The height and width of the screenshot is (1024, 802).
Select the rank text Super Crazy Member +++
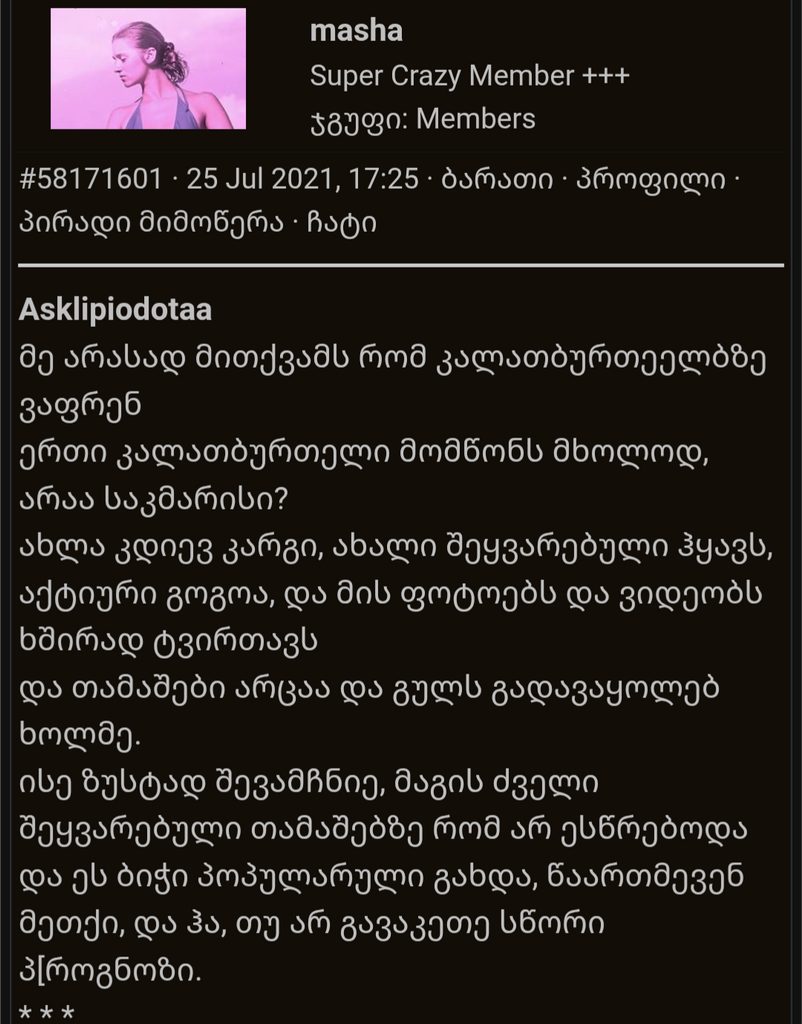coord(470,74)
